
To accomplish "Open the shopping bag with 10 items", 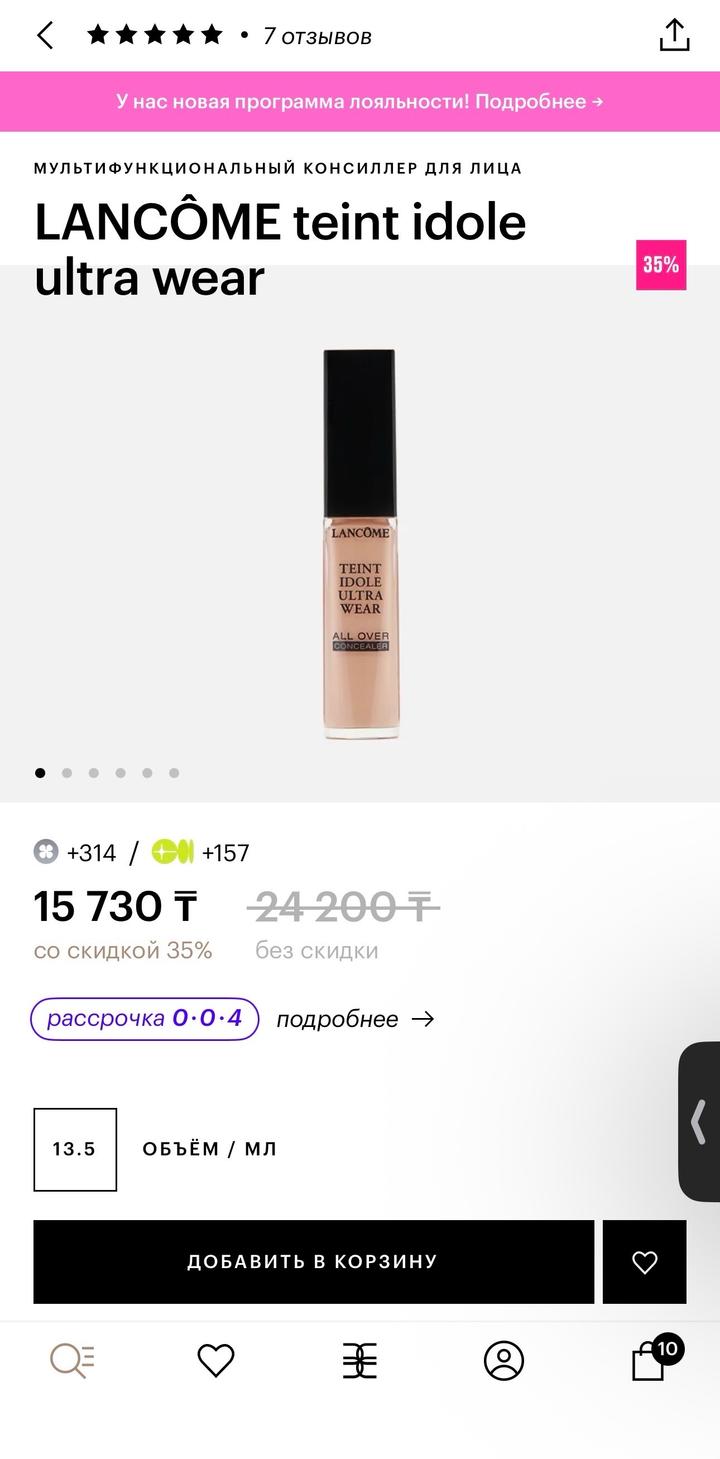I will tap(650, 1361).
